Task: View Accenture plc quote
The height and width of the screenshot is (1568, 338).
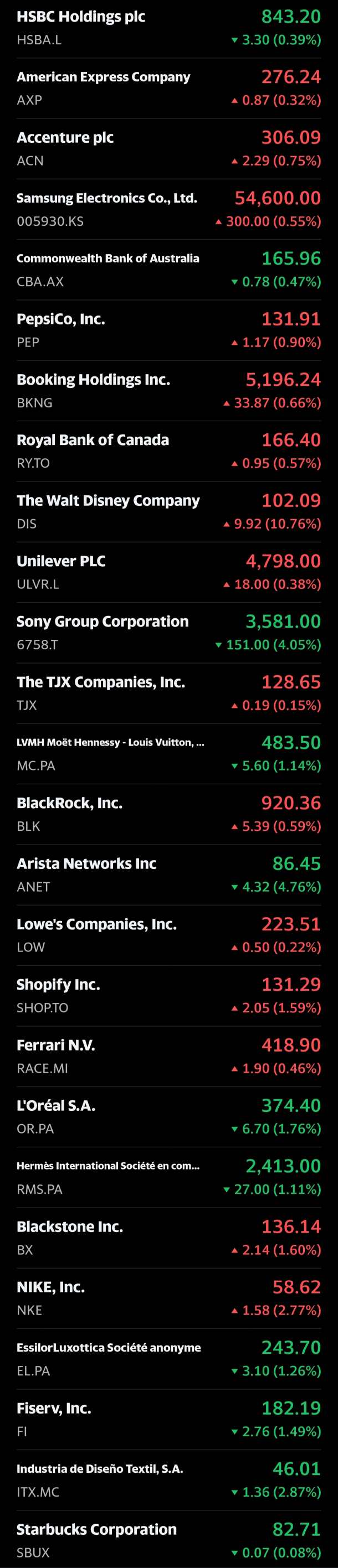Action: pyautogui.click(x=168, y=148)
